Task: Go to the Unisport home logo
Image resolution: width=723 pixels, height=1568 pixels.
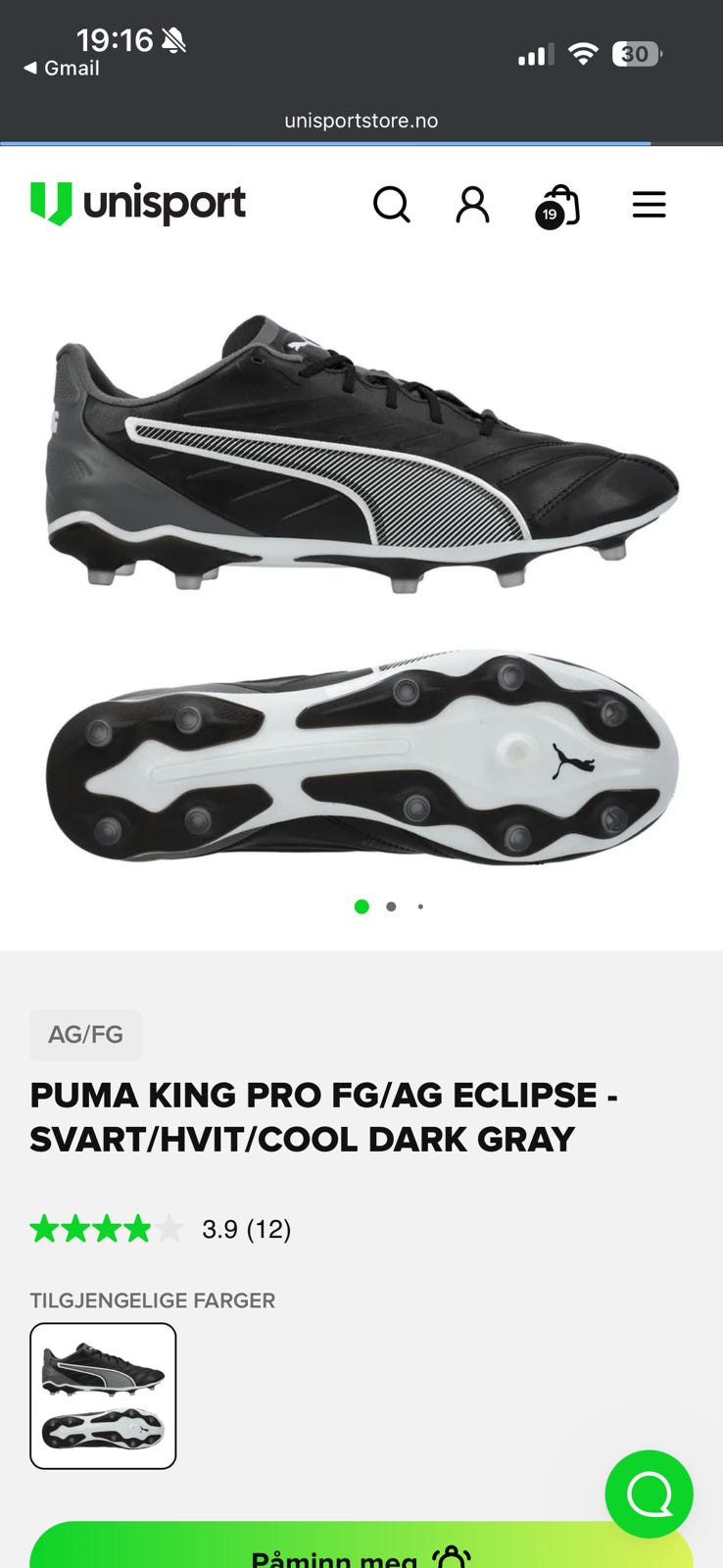Action: tap(138, 204)
